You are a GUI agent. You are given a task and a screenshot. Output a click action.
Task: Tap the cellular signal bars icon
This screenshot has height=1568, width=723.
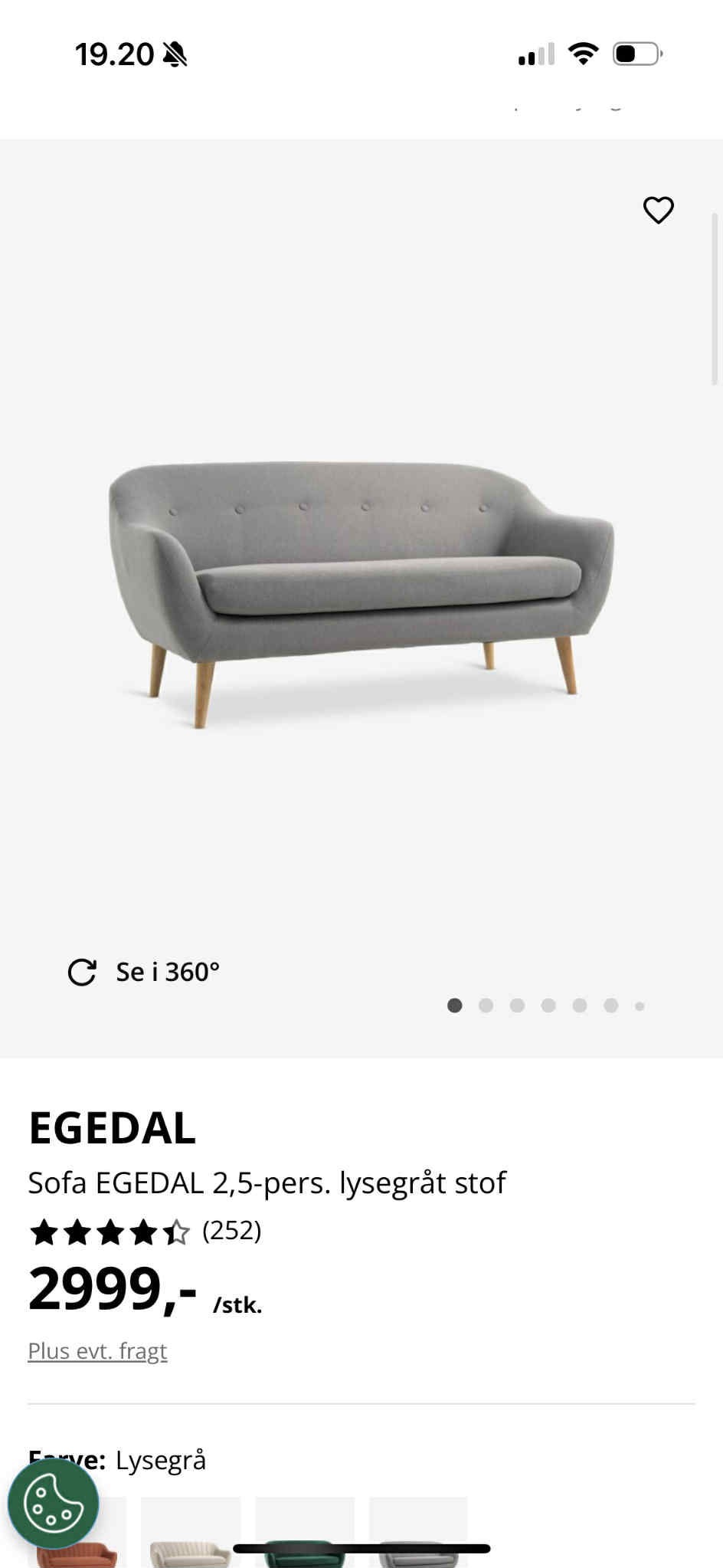(536, 54)
